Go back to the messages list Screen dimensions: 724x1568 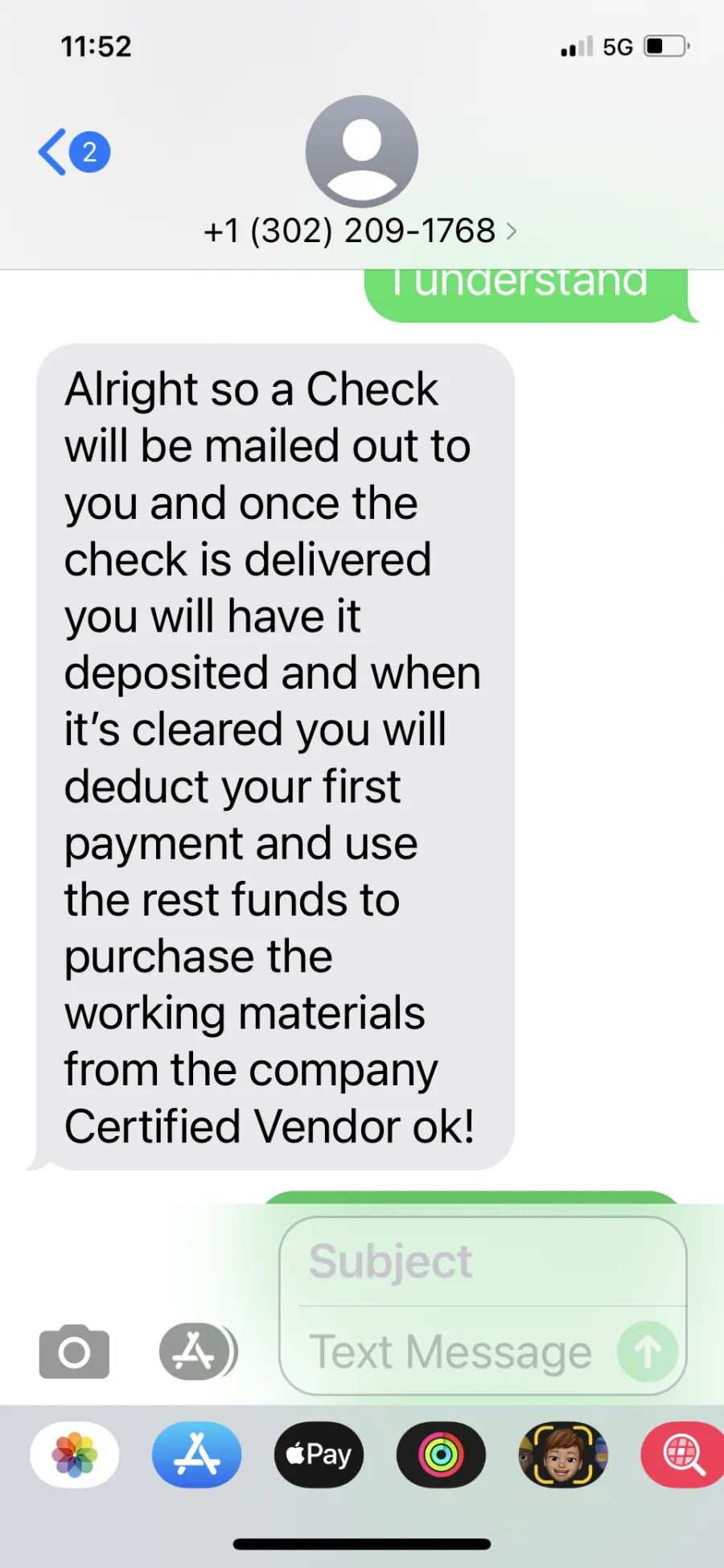coord(73,152)
